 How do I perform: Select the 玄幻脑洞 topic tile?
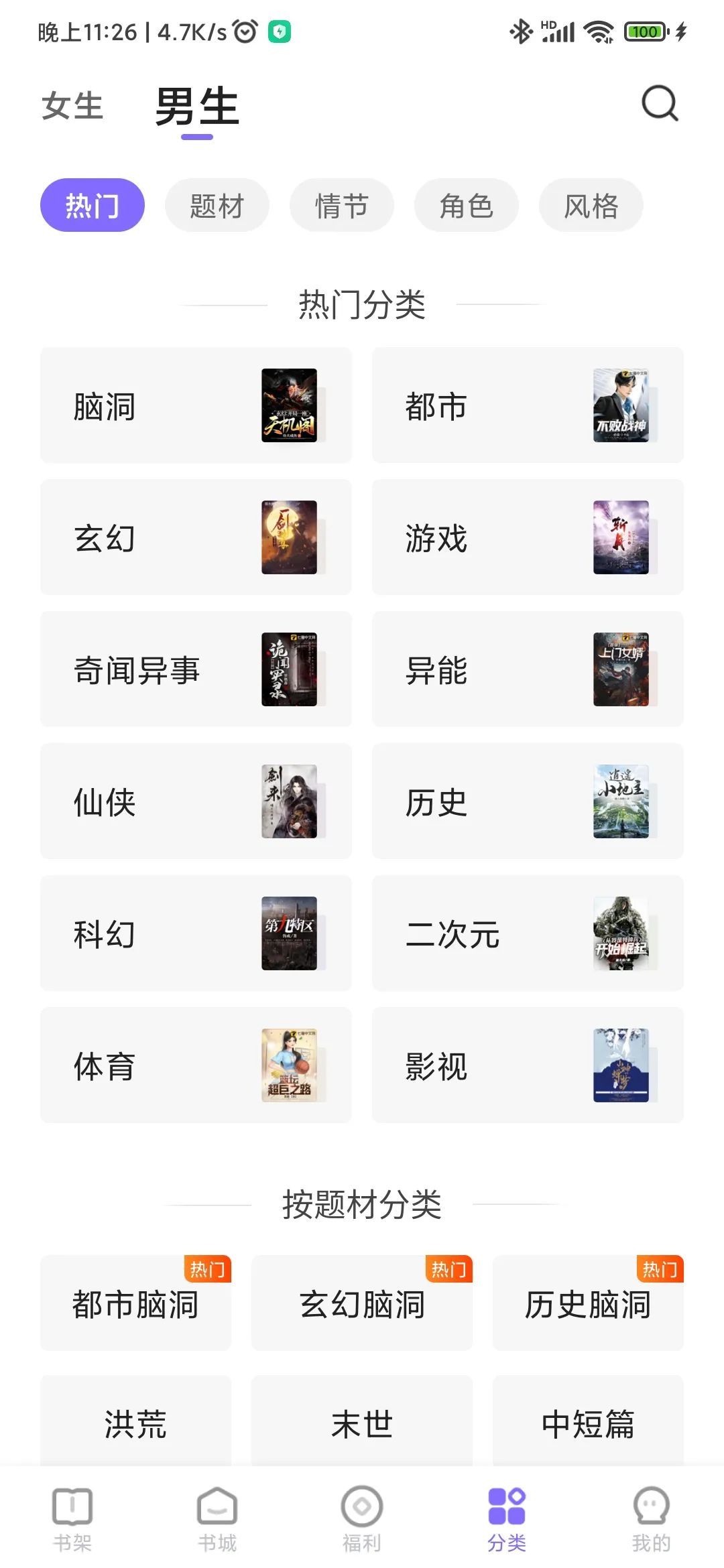click(362, 1303)
